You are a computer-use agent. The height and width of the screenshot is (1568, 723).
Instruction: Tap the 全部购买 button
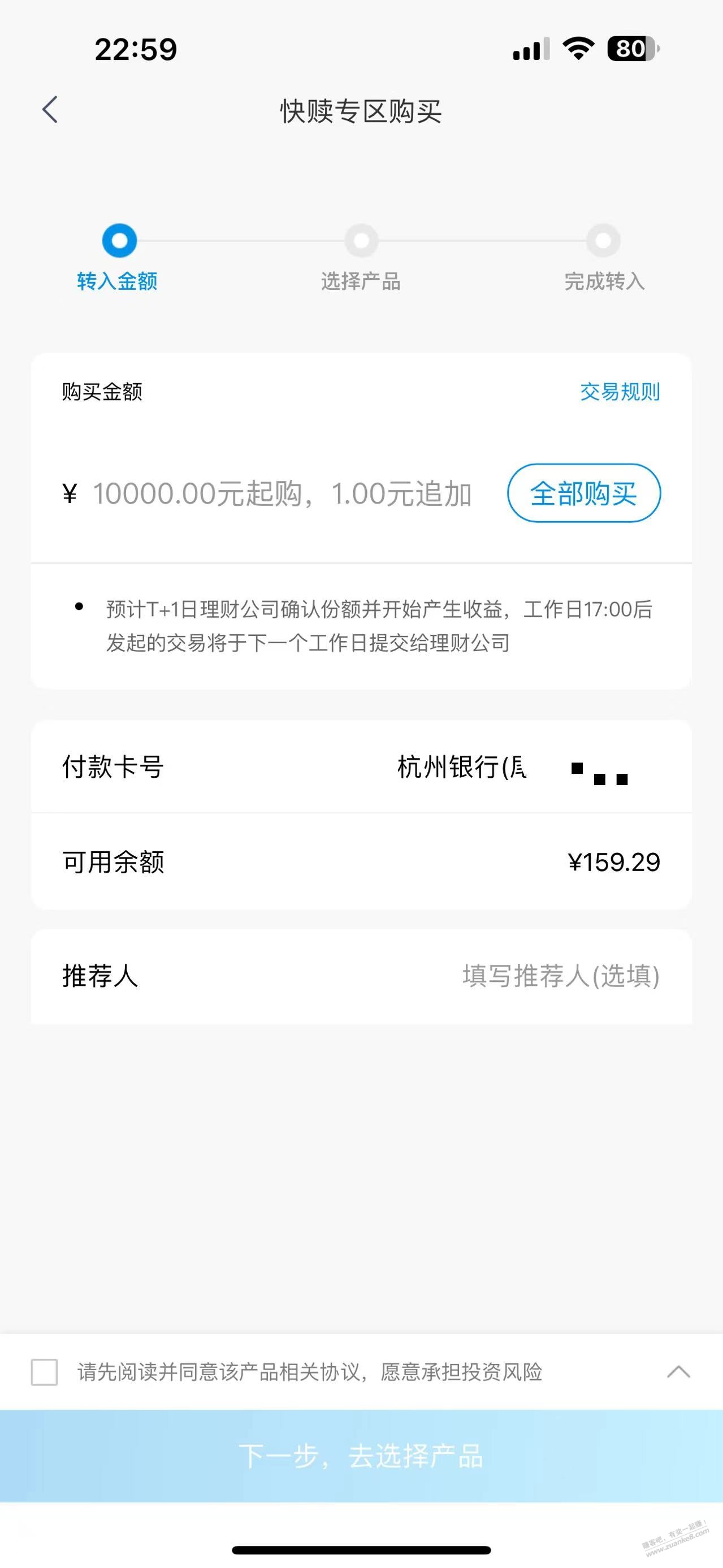click(x=583, y=493)
